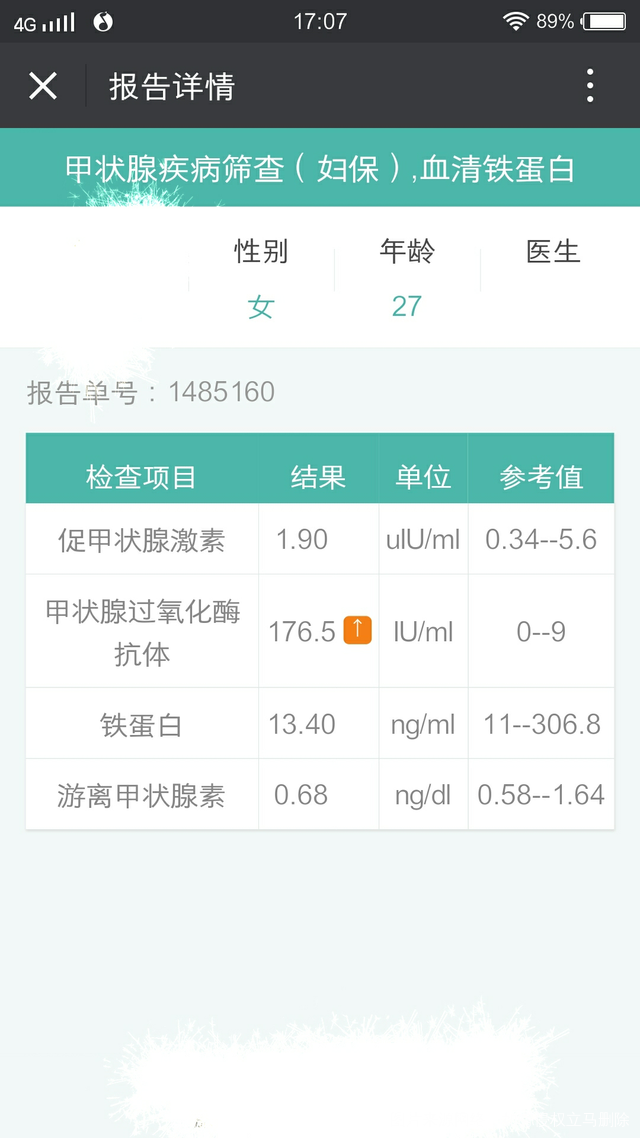Image resolution: width=640 pixels, height=1138 pixels.
Task: Close the report details page
Action: [x=43, y=86]
